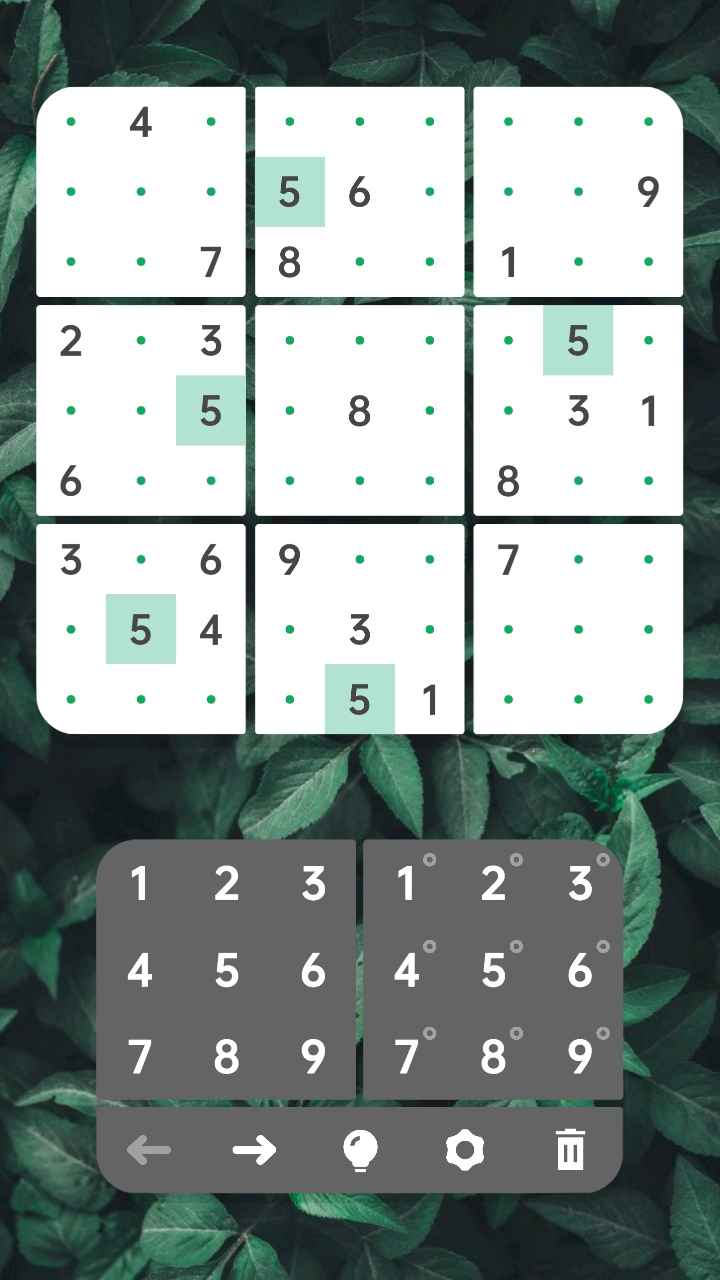Image resolution: width=720 pixels, height=1280 pixels.
Task: Enter digit 9 from the number pad
Action: (314, 1057)
